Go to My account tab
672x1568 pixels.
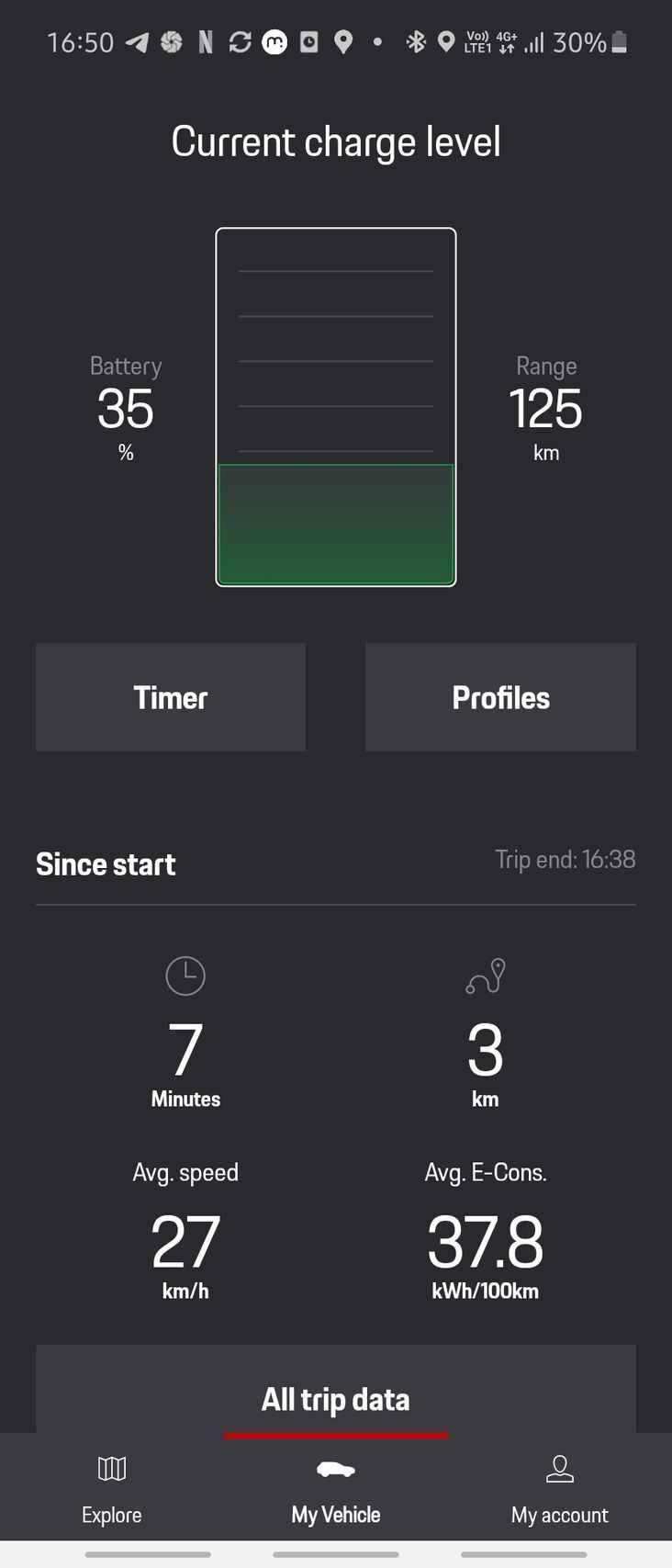[559, 1488]
